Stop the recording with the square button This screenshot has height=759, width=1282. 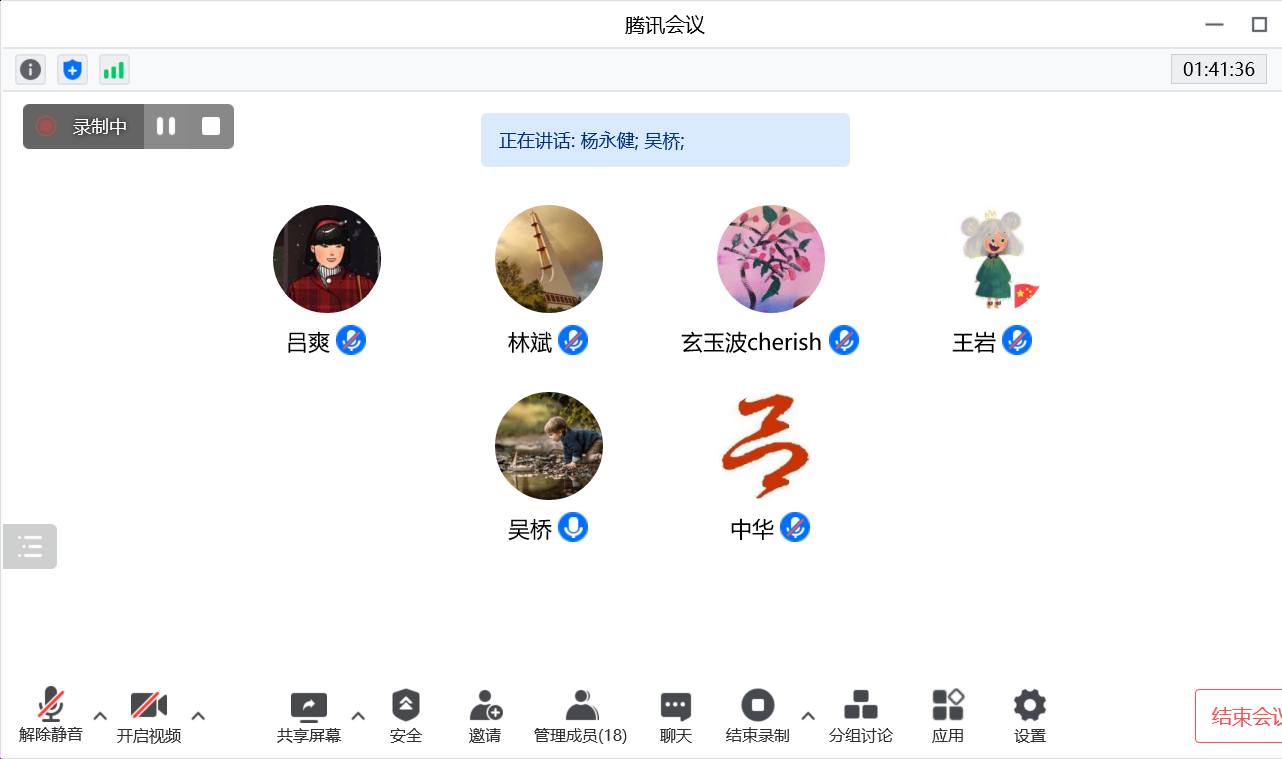pos(211,127)
